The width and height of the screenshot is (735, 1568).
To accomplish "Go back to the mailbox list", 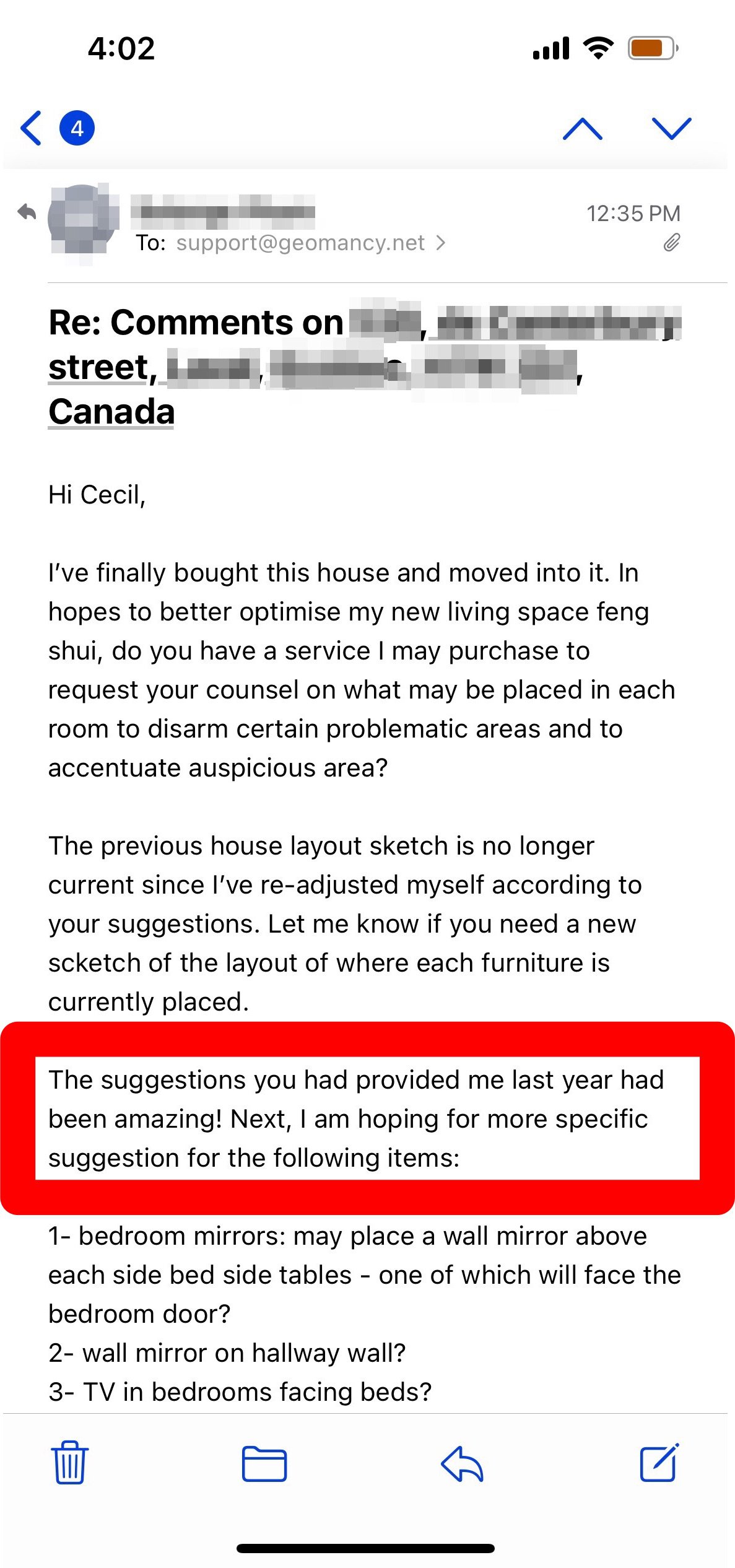I will [32, 128].
